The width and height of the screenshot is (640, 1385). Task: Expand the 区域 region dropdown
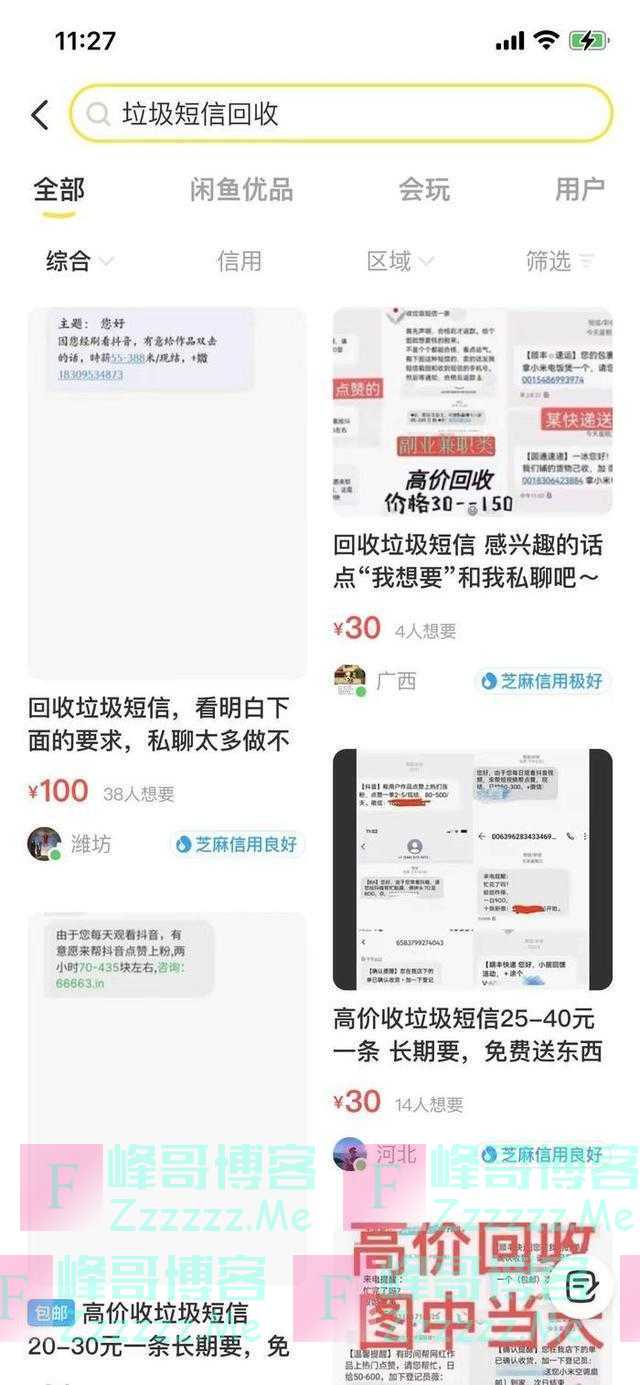[x=399, y=261]
